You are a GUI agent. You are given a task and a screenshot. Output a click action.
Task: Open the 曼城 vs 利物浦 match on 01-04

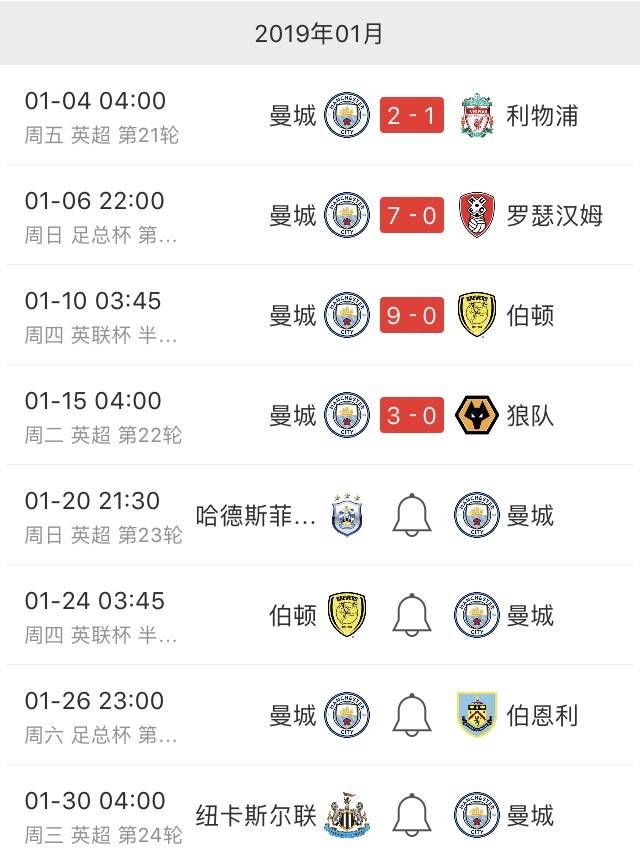(410, 116)
